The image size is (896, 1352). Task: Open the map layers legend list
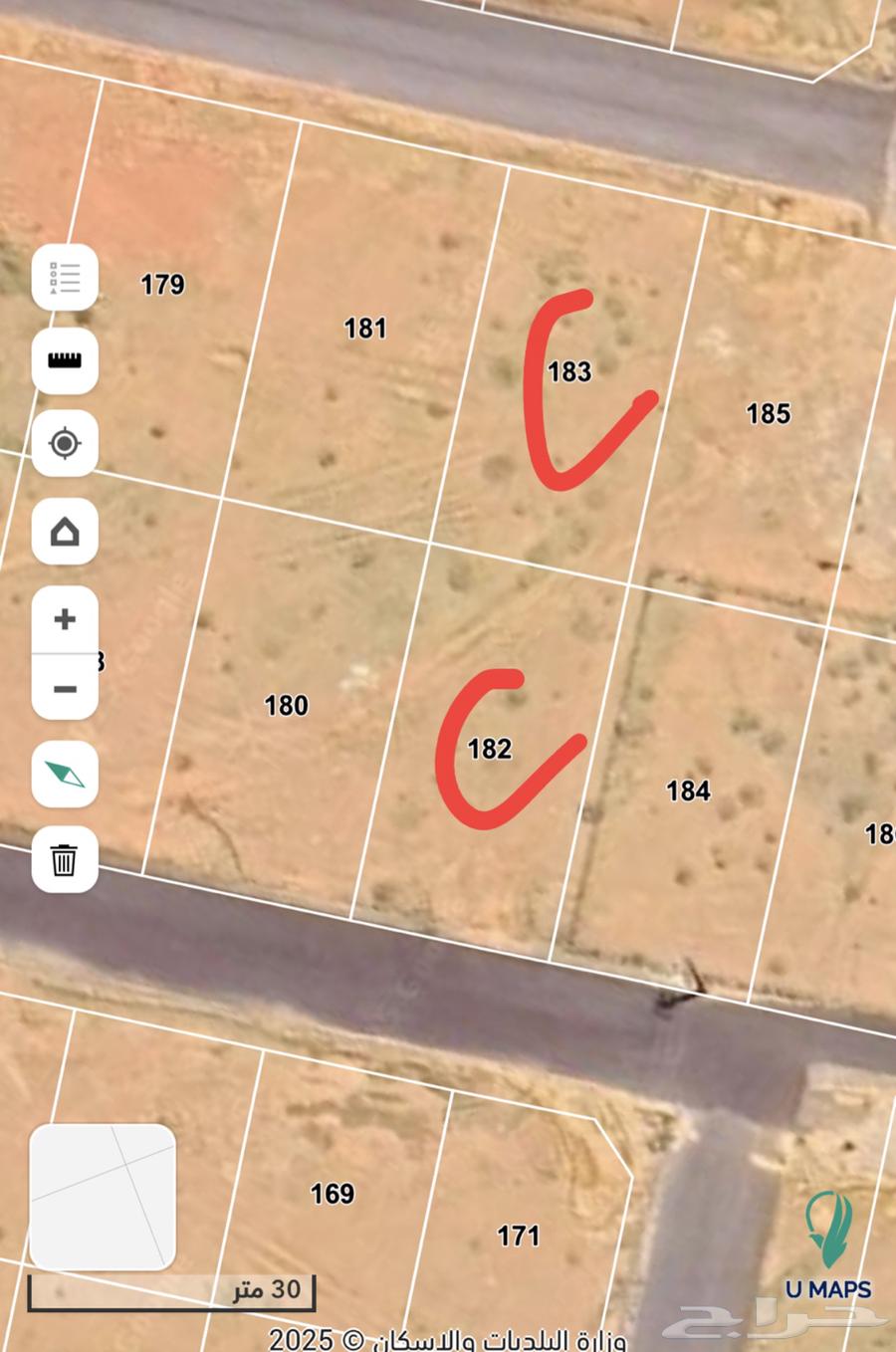65,278
